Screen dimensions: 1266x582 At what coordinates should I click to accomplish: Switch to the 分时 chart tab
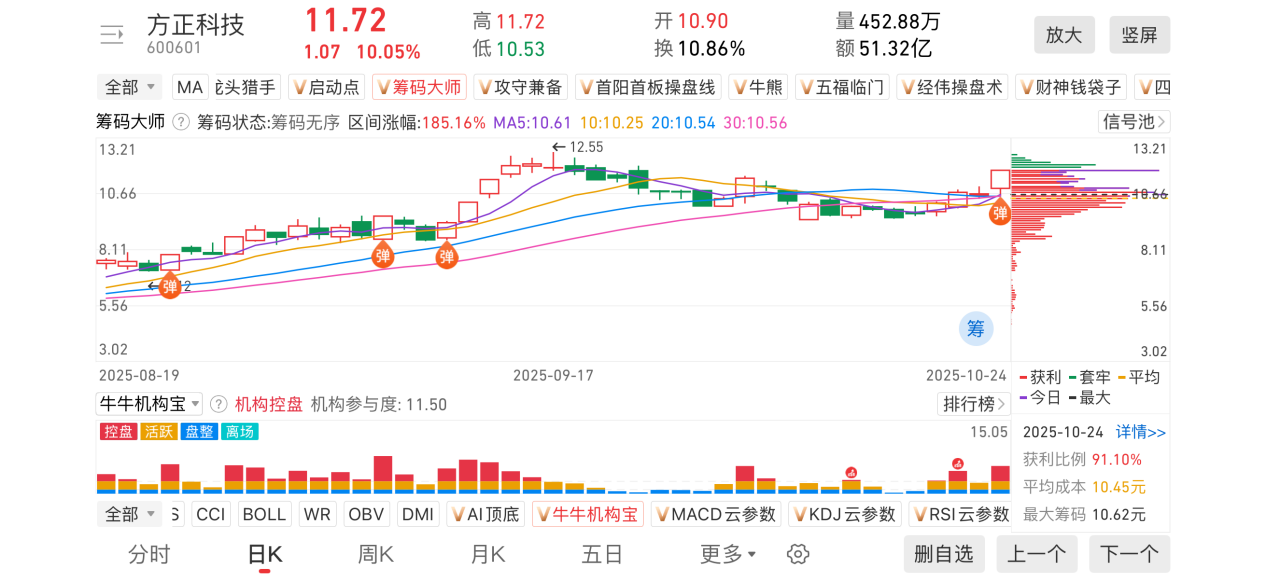point(149,554)
